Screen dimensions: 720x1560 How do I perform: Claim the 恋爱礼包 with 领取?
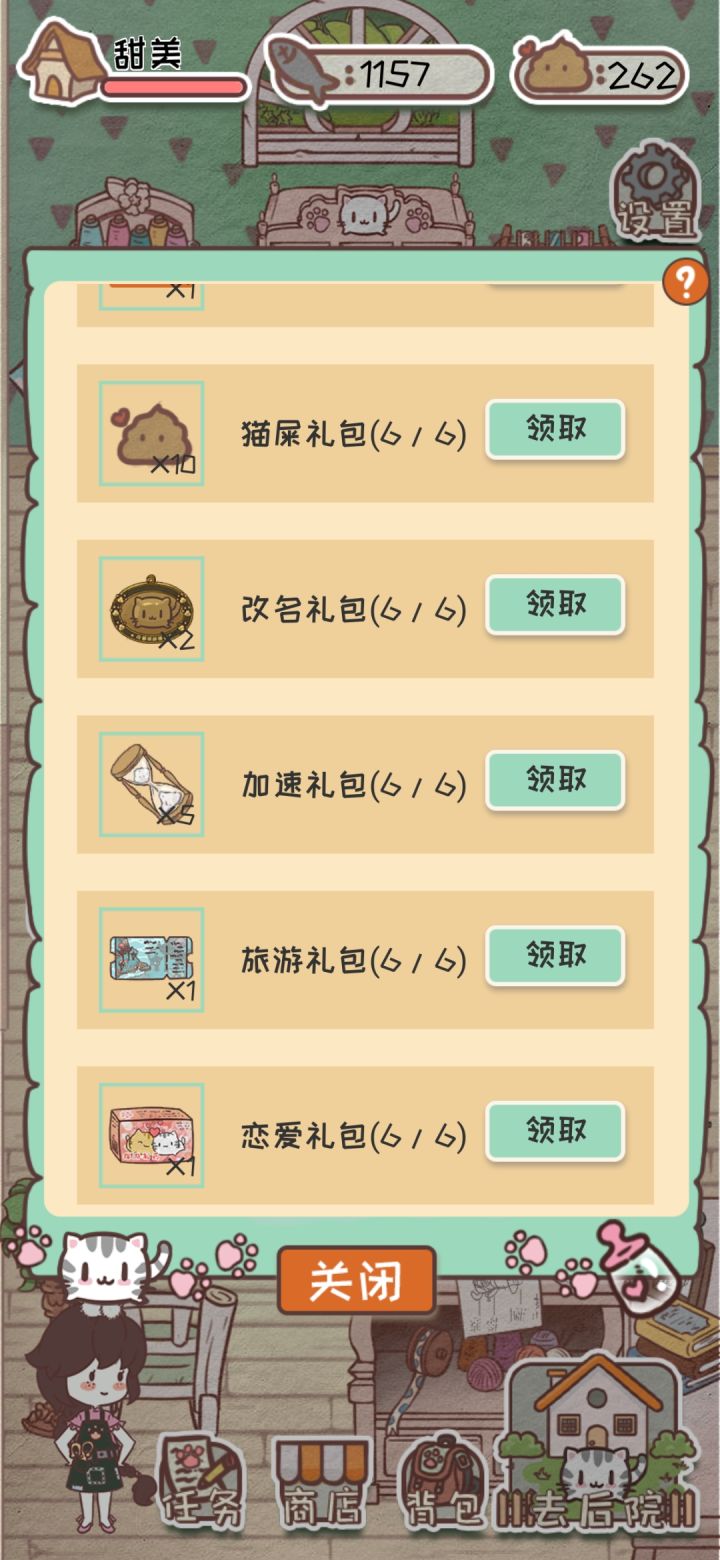pos(555,1131)
